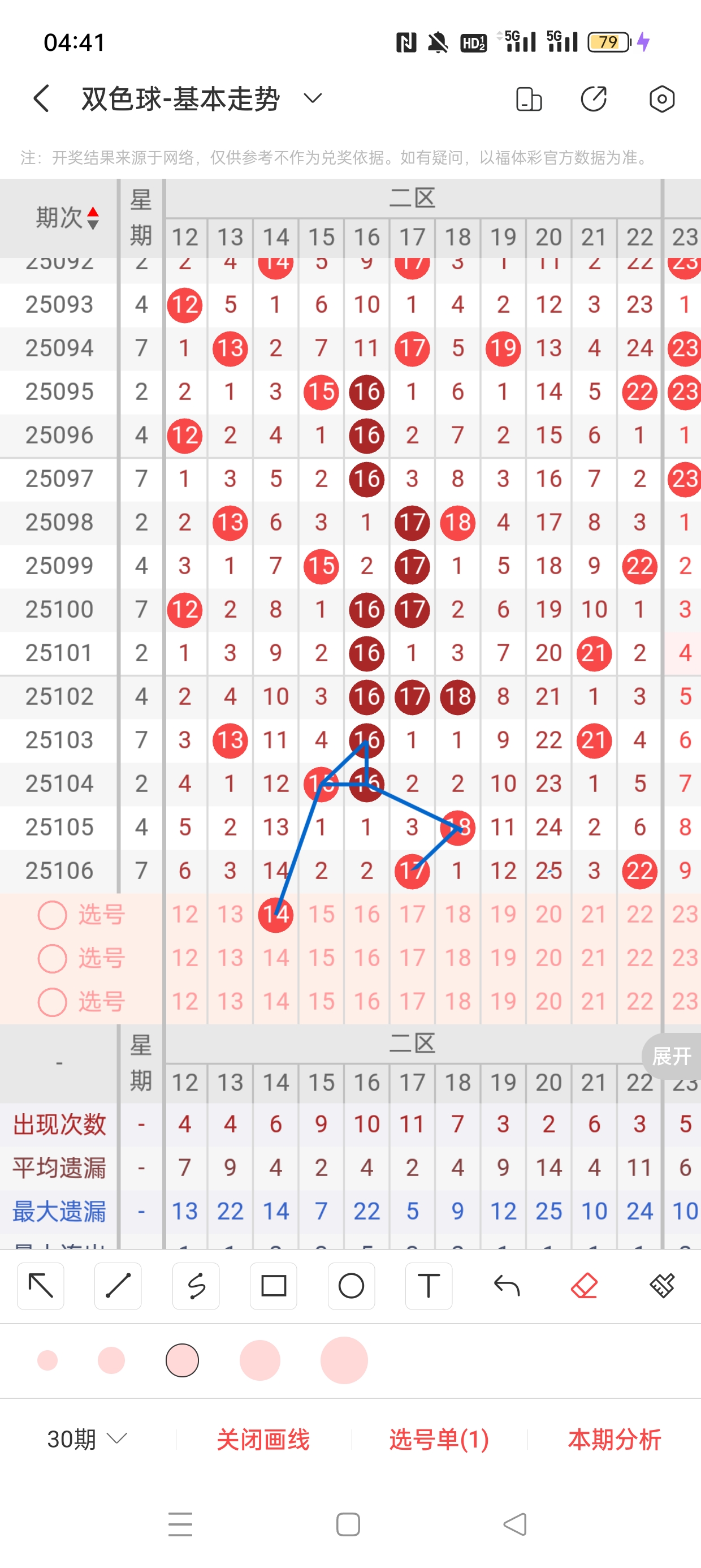Open the 30期 period count dropdown
The width and height of the screenshot is (701, 1568).
tap(87, 1439)
